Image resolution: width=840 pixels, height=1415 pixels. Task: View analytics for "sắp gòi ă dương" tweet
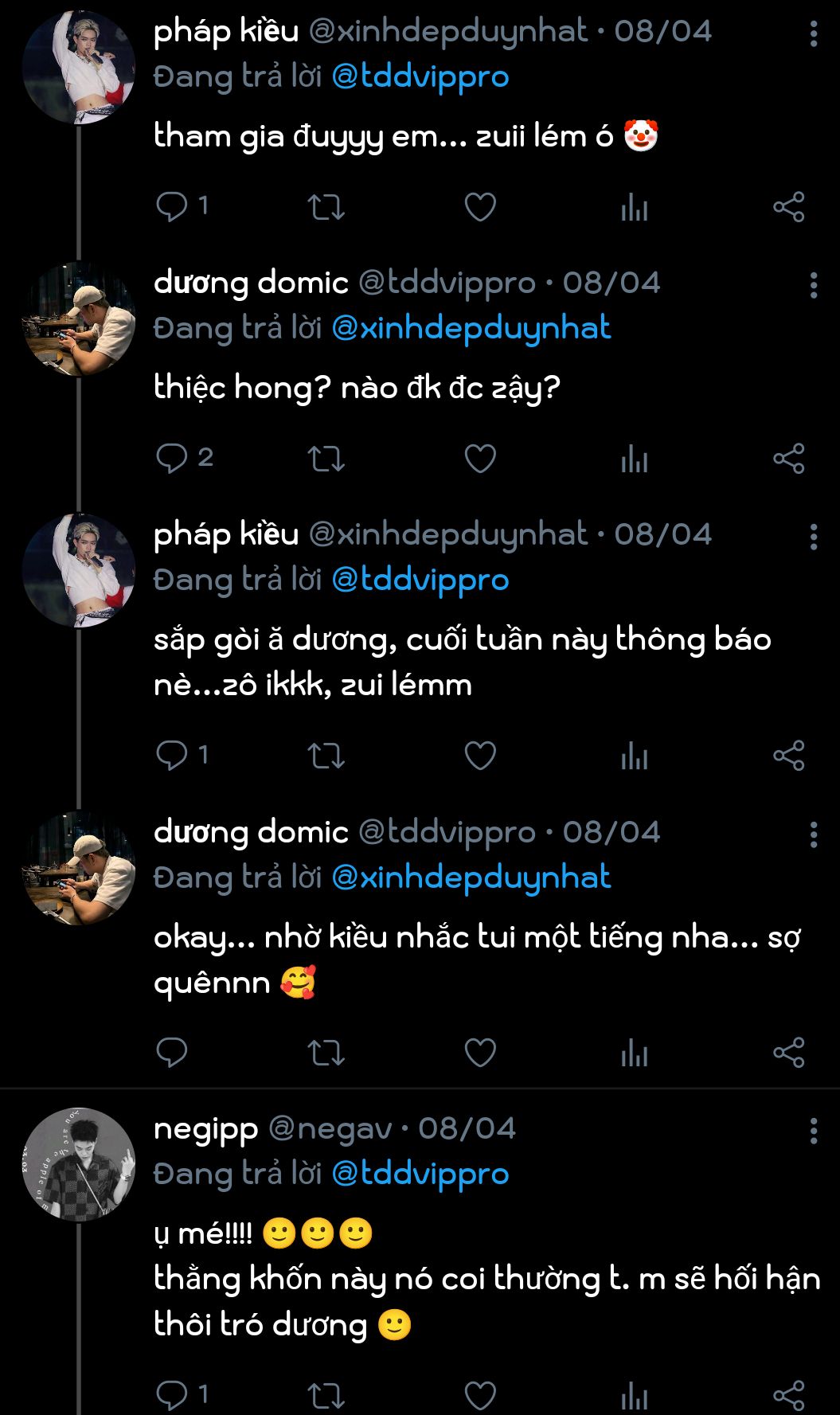click(635, 756)
